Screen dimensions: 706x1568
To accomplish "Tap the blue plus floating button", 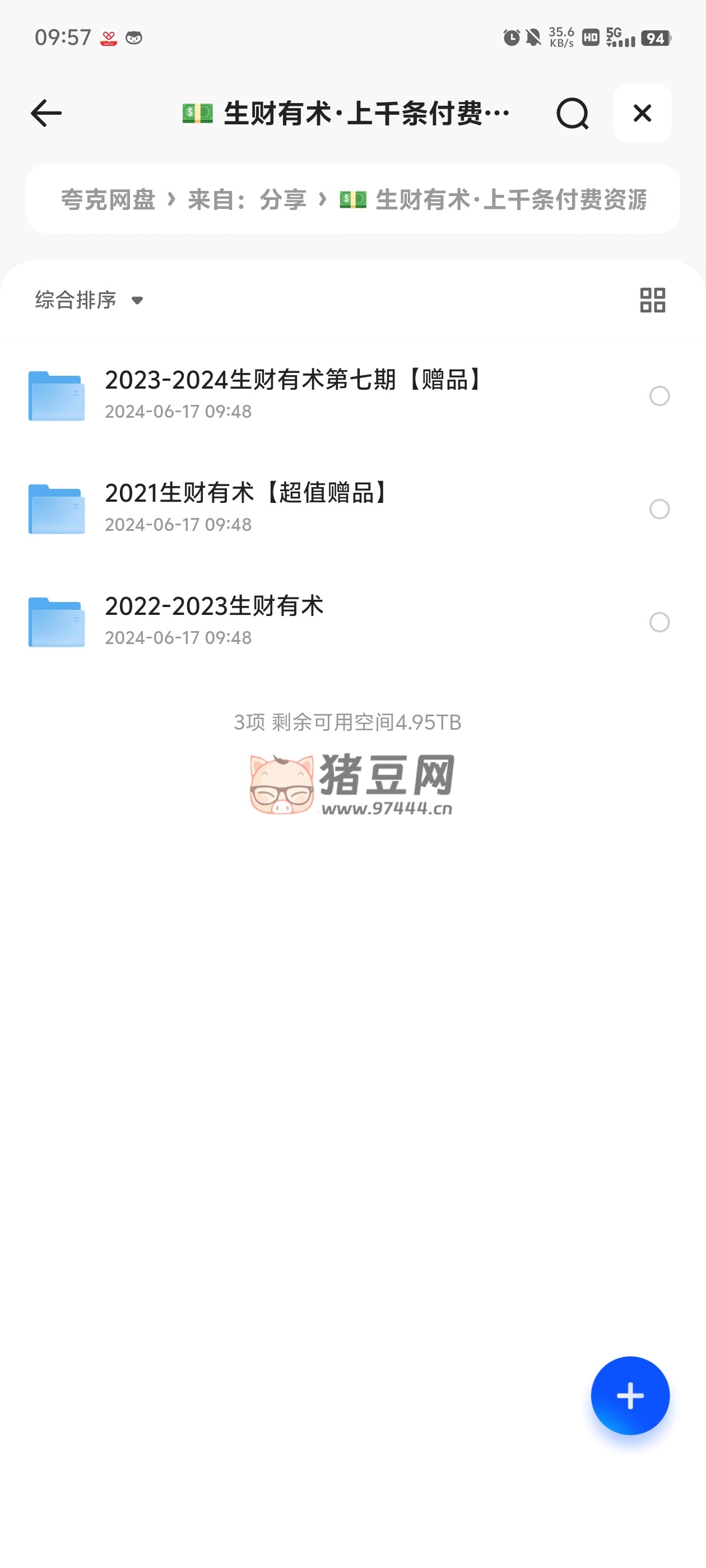I will (630, 1395).
